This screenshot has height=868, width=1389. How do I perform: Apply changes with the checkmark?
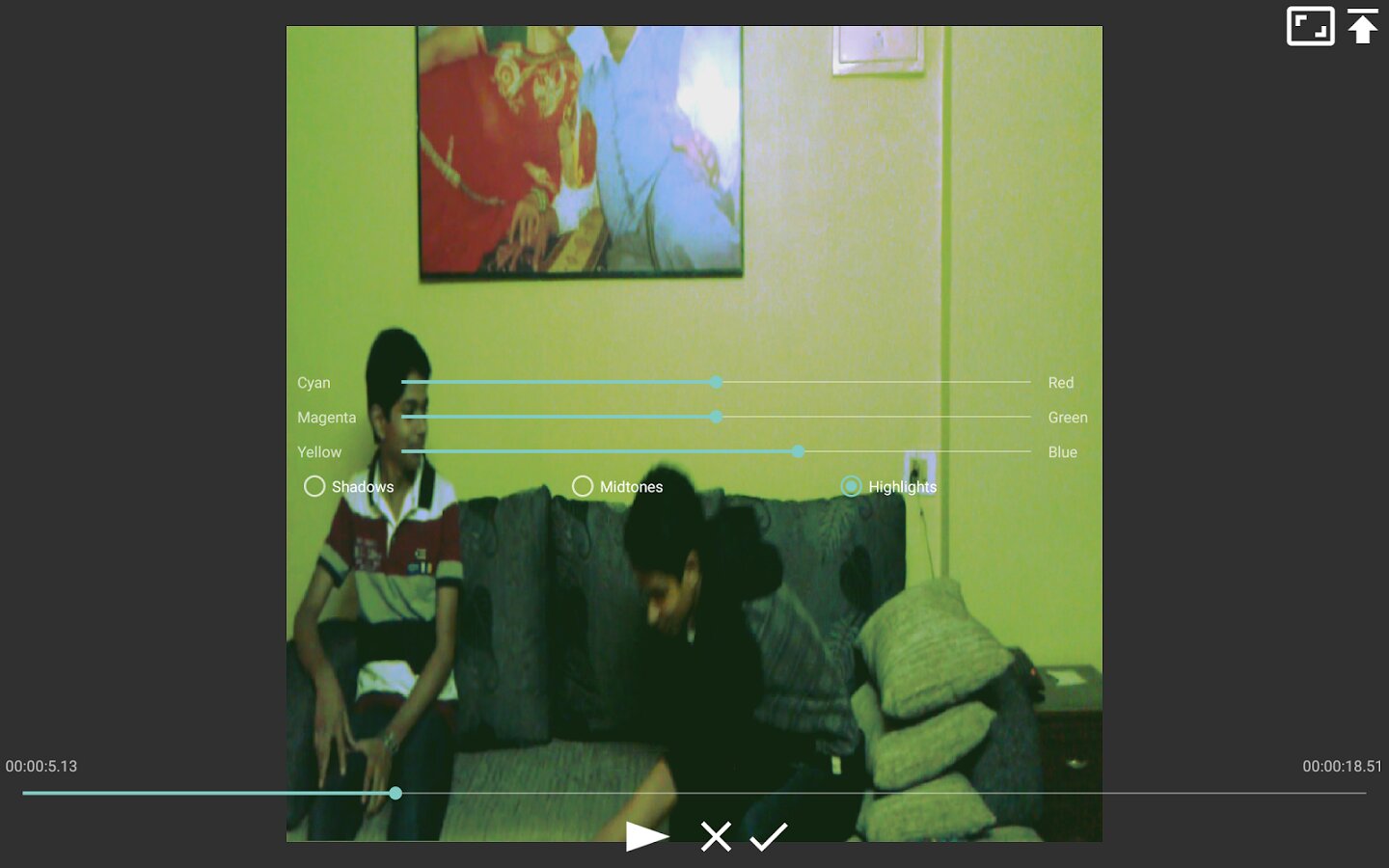pos(769,836)
